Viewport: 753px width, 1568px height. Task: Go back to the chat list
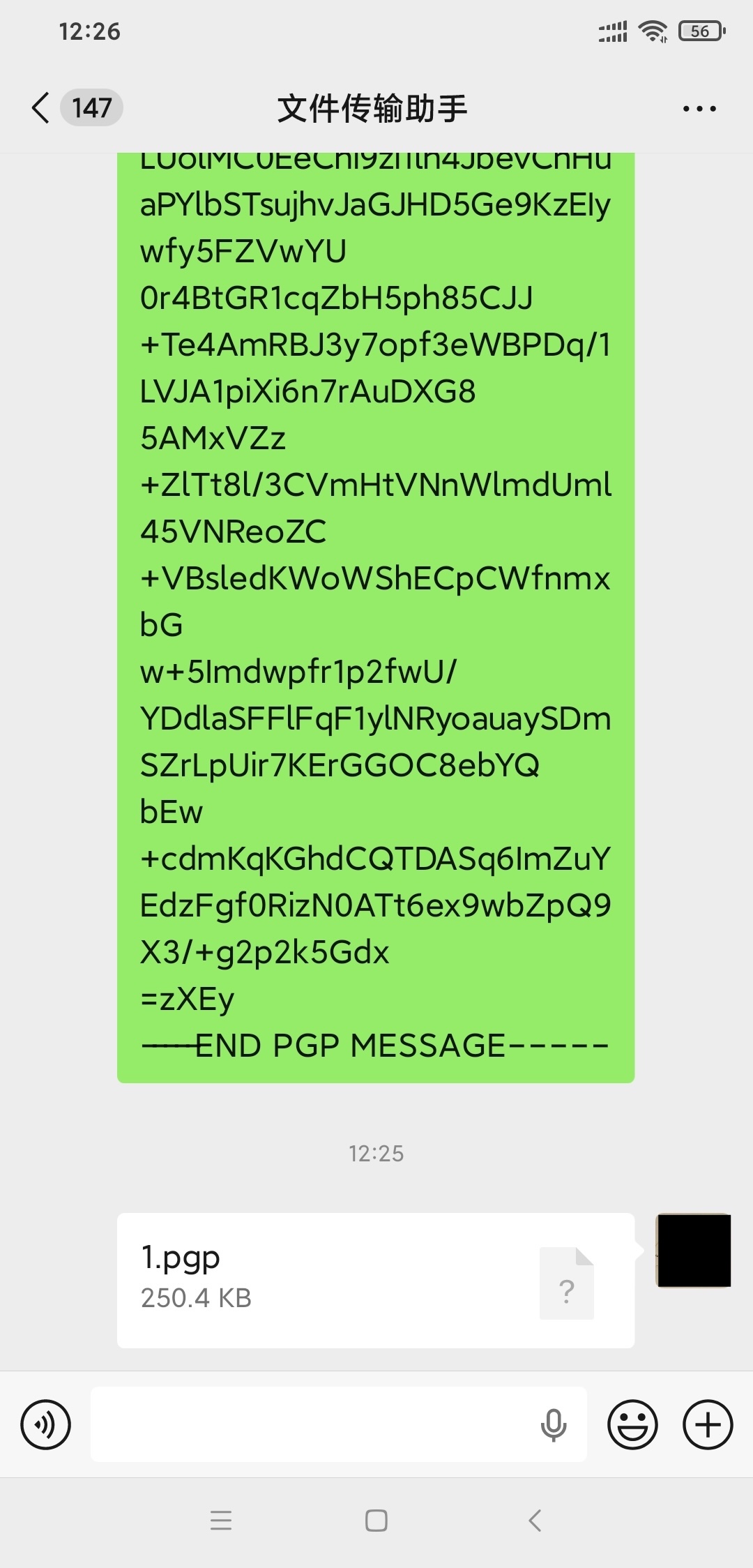42,108
